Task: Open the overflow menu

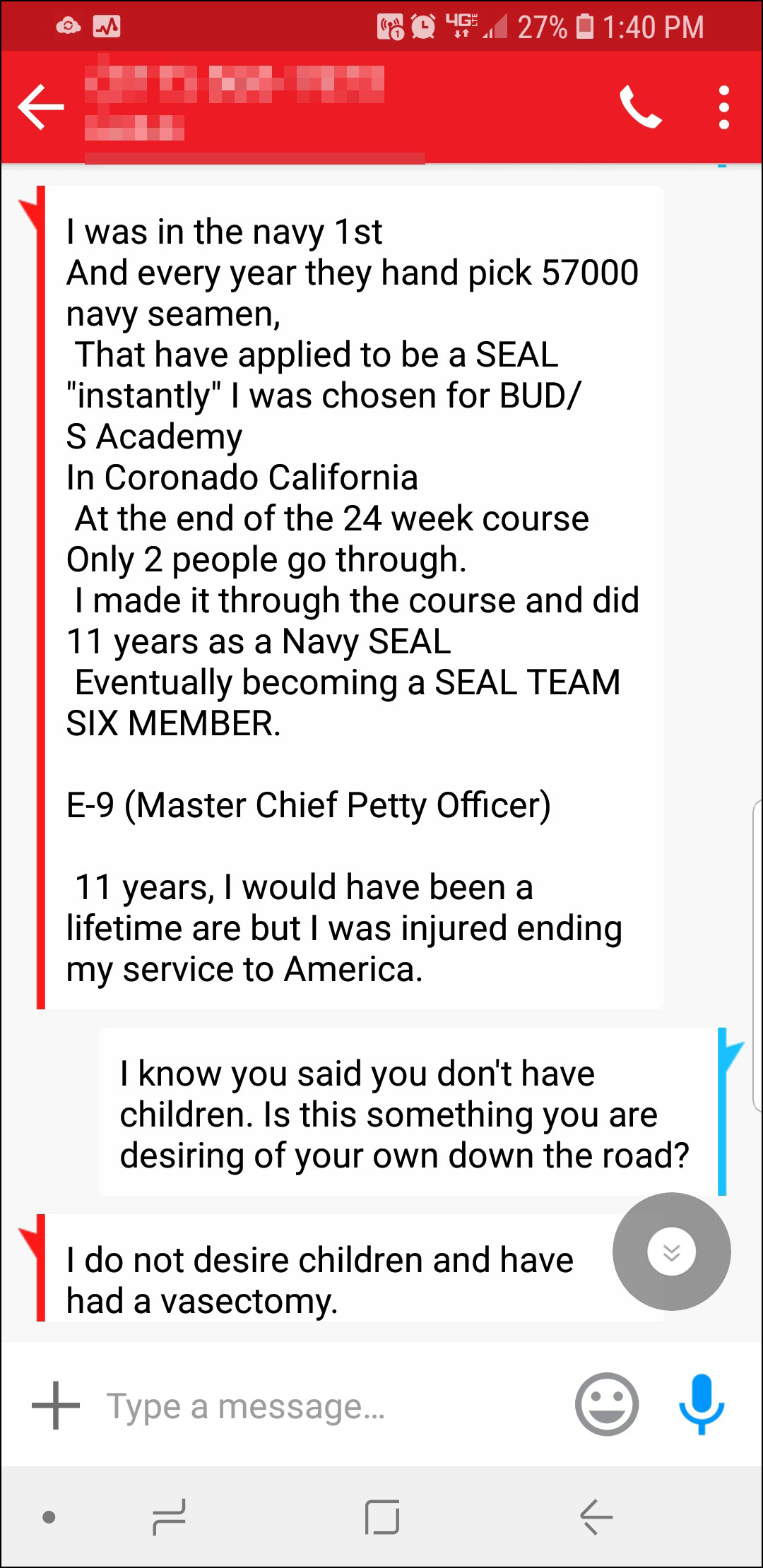Action: (723, 107)
